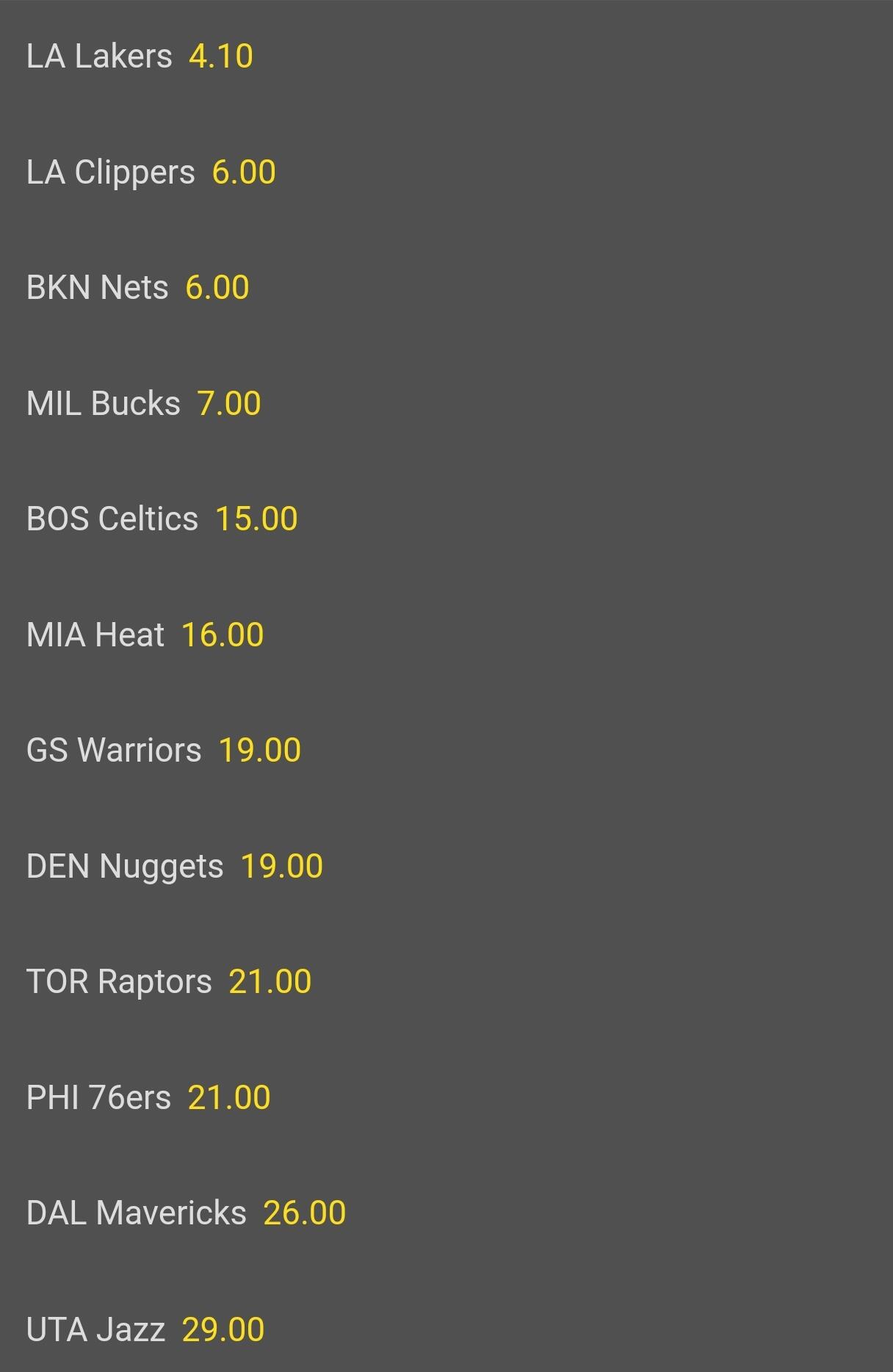The height and width of the screenshot is (1372, 893).
Task: Select DAL Mavericks at 26.00
Action: point(186,1213)
